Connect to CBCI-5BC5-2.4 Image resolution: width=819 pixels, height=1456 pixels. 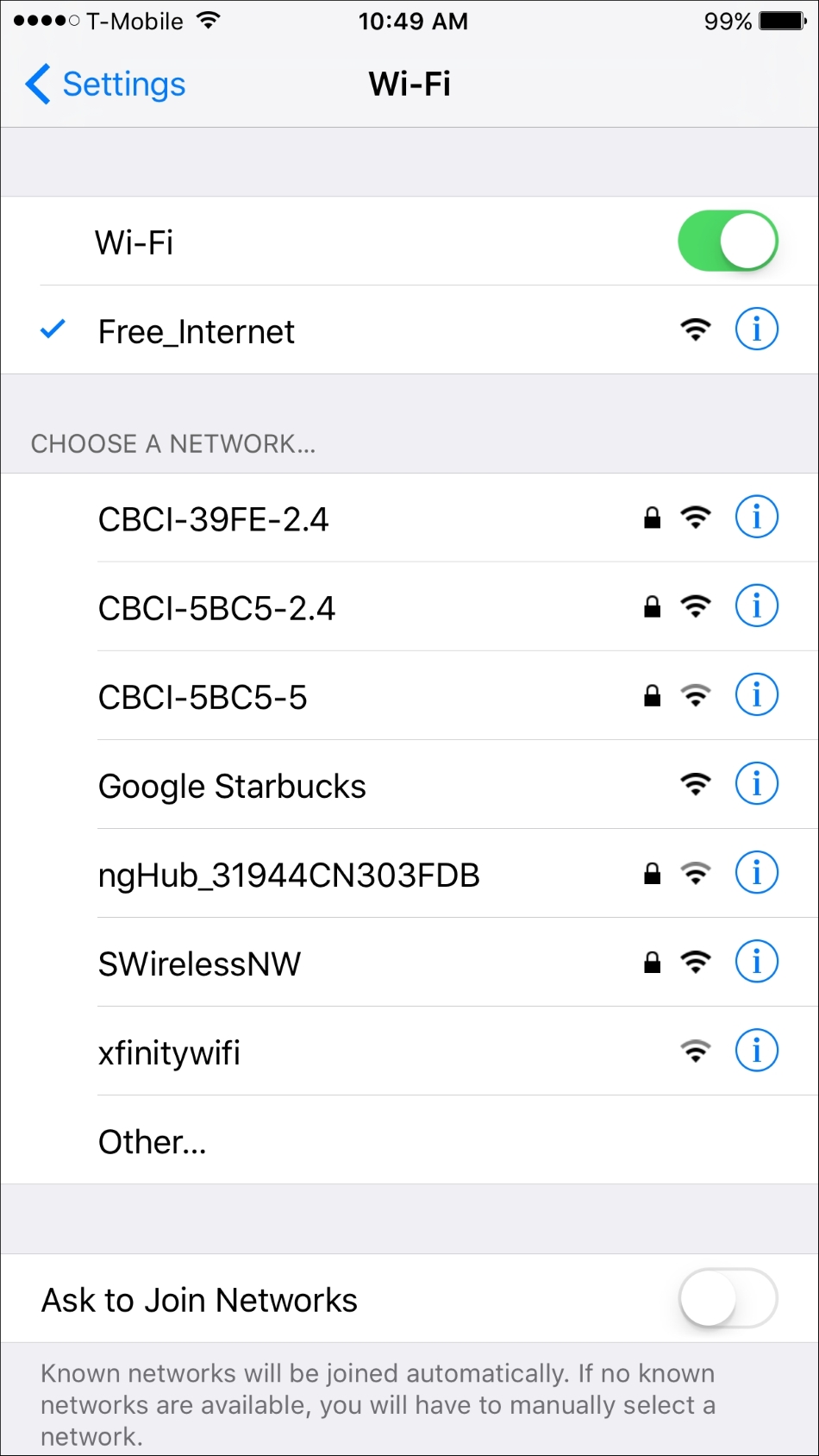click(x=216, y=608)
